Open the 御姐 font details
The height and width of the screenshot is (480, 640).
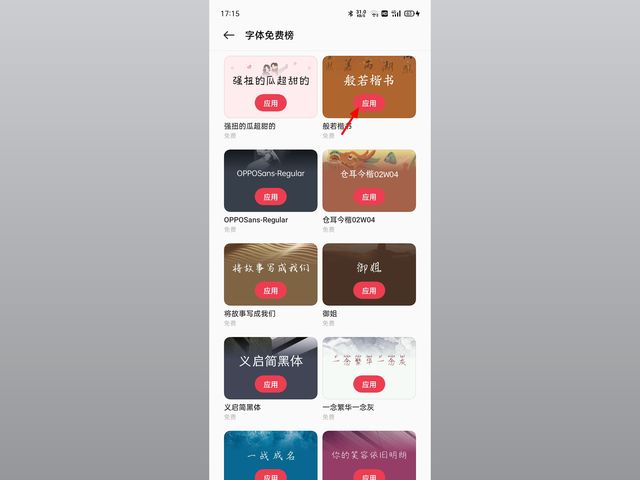[x=369, y=266]
